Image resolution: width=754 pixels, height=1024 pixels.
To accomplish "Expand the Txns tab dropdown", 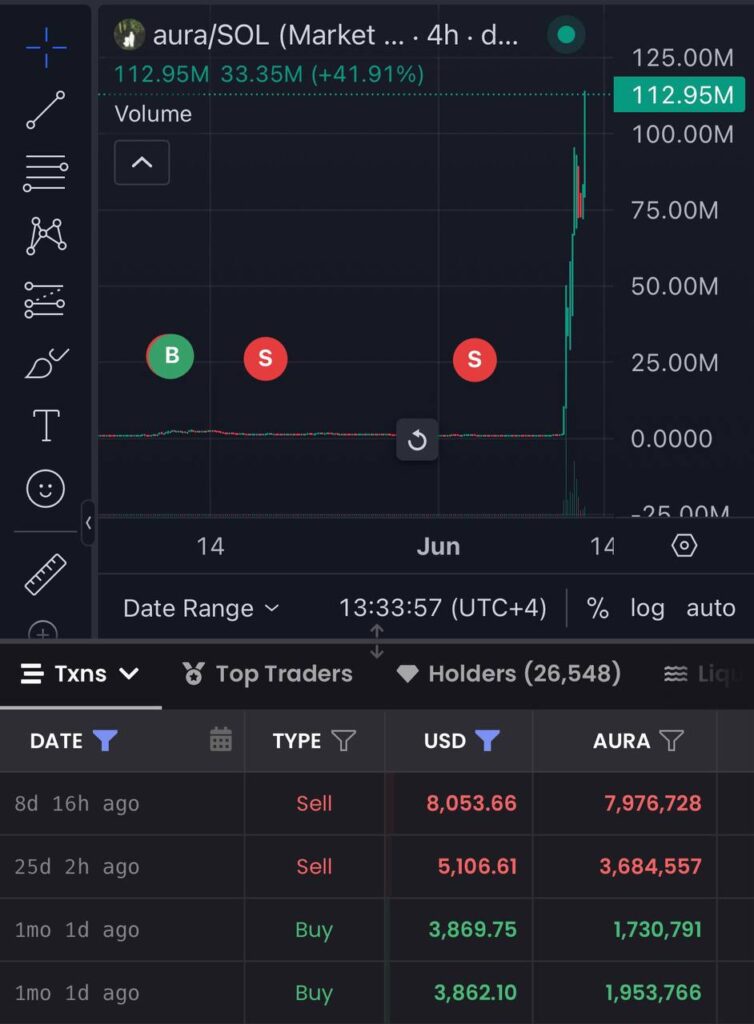I will coord(129,674).
